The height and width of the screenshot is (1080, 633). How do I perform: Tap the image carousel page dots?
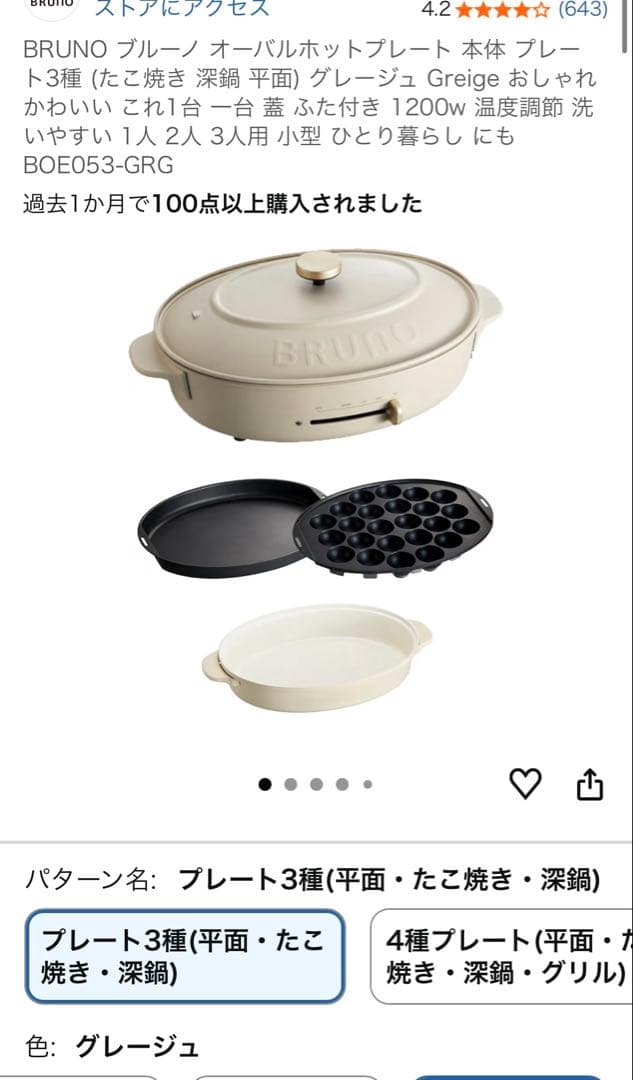pyautogui.click(x=316, y=784)
